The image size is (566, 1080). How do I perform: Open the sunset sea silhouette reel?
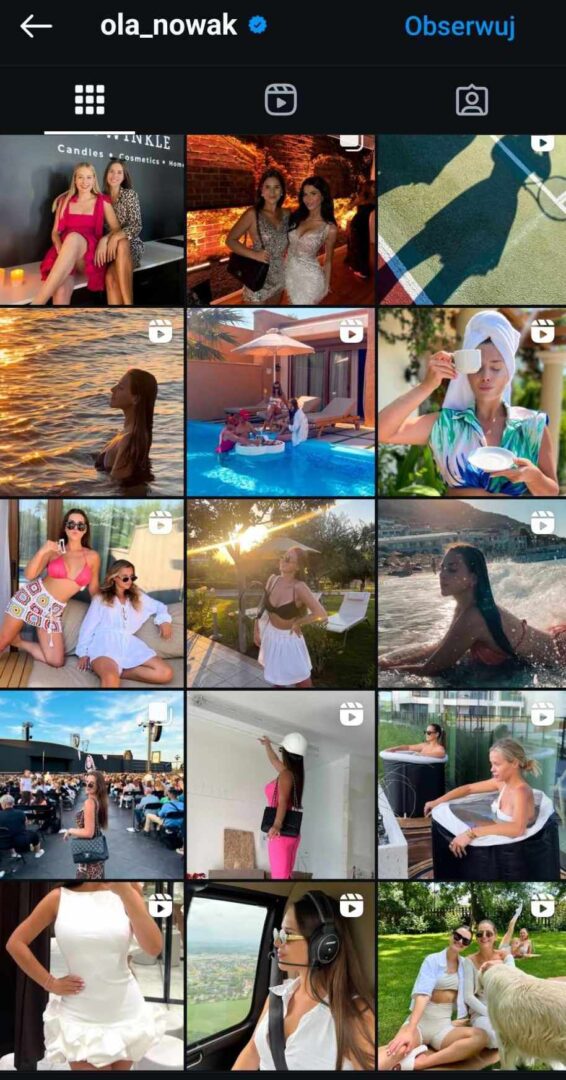(x=92, y=402)
